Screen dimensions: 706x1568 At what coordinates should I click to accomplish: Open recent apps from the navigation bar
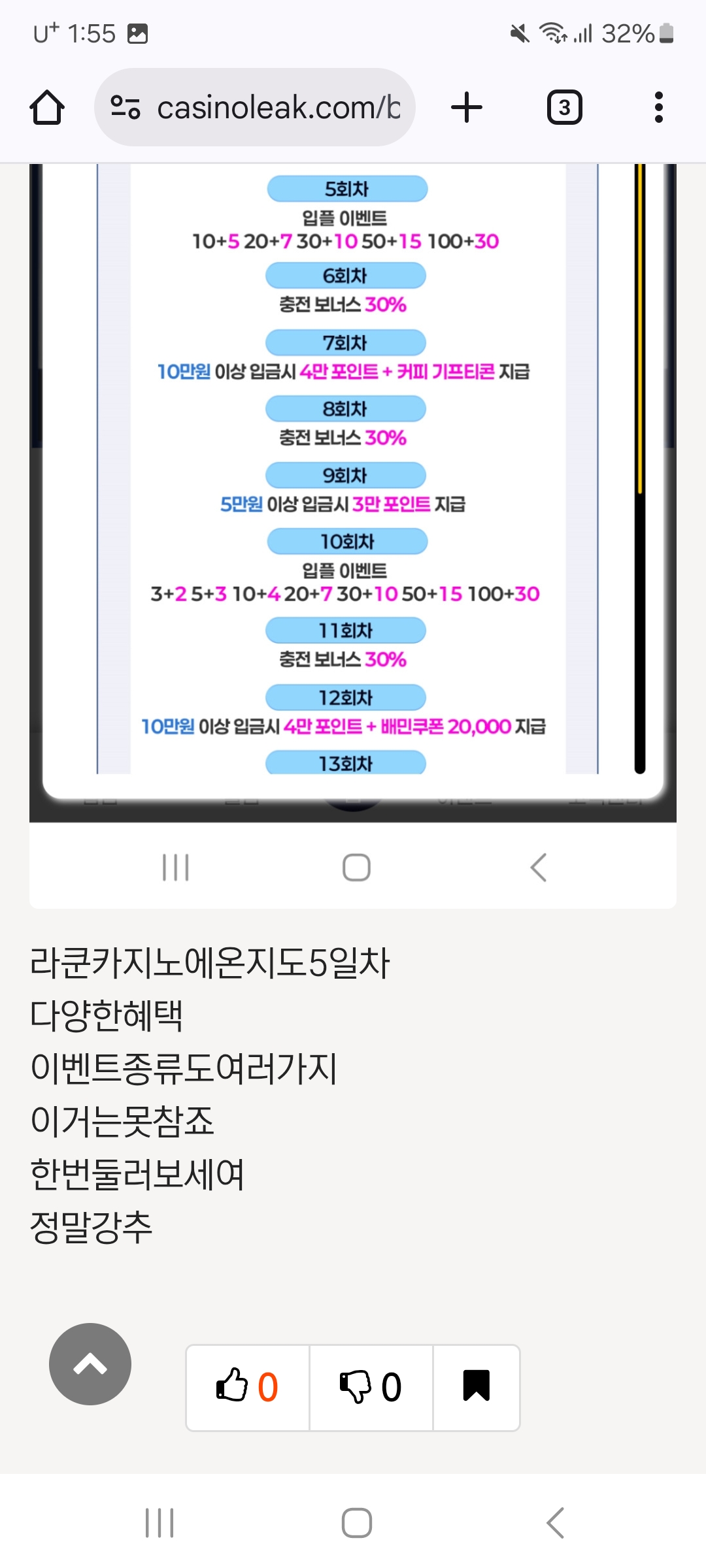(160, 1523)
